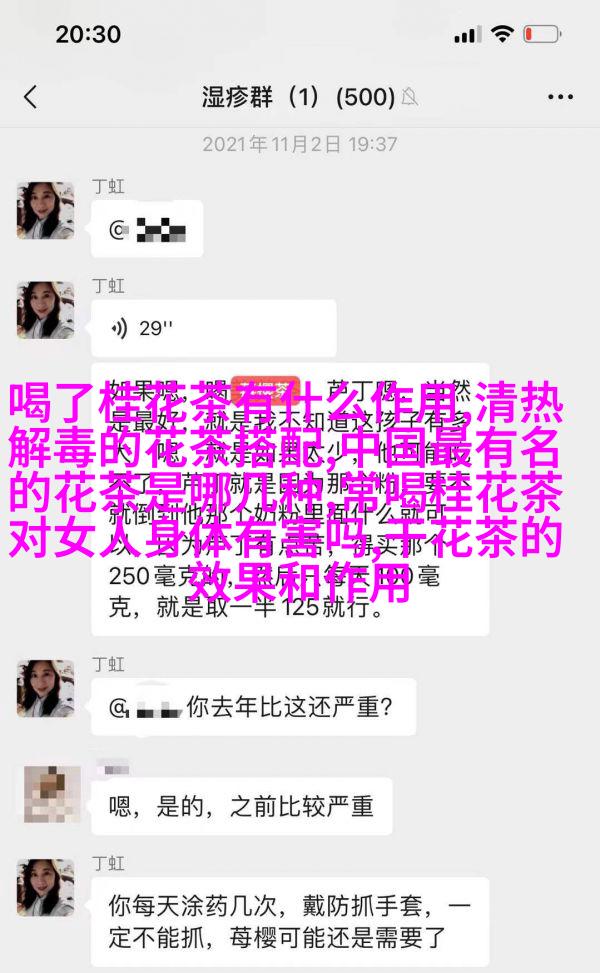The image size is (600, 973).
Task: Open 丁虹's avatar beside the voice message
Action: pos(46,309)
